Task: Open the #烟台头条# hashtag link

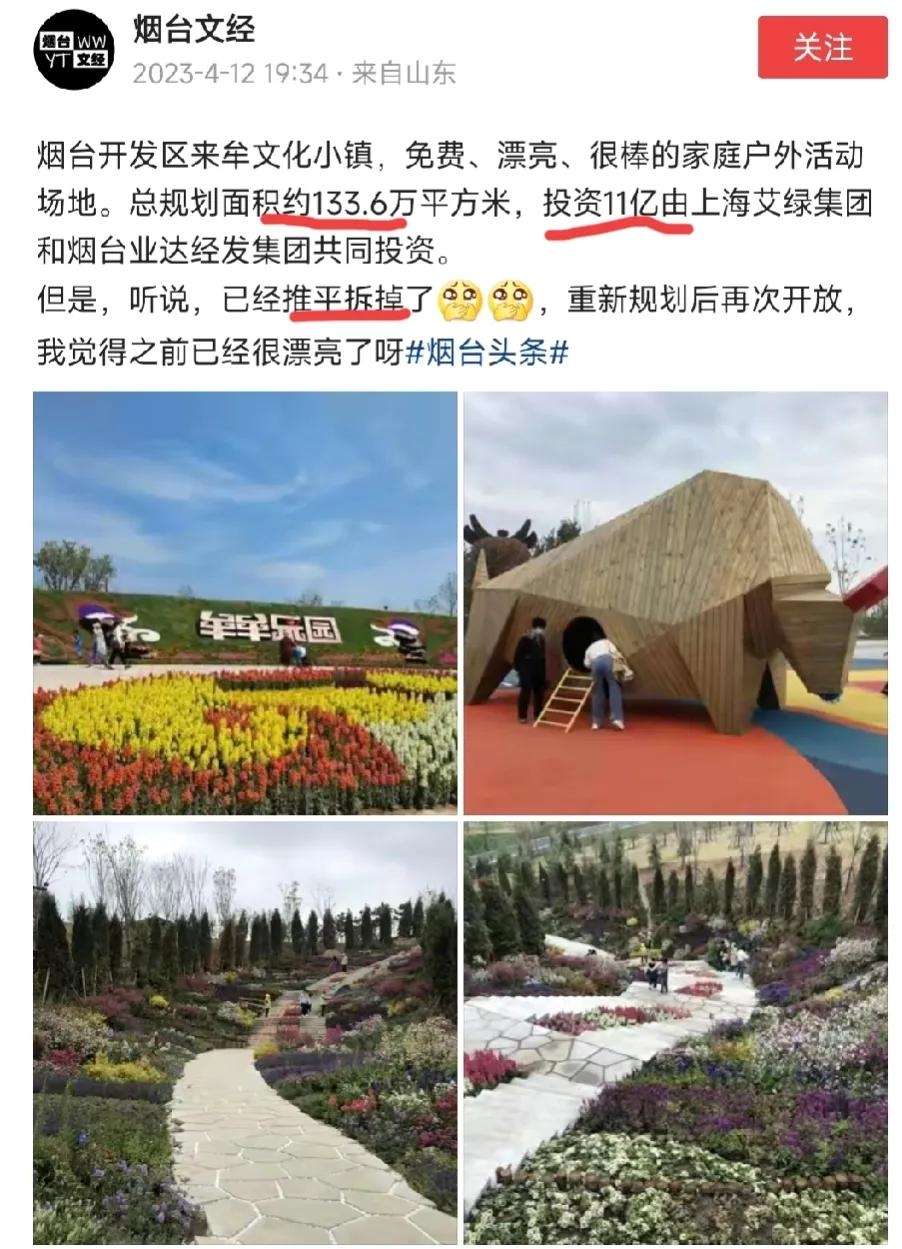Action: click(488, 351)
